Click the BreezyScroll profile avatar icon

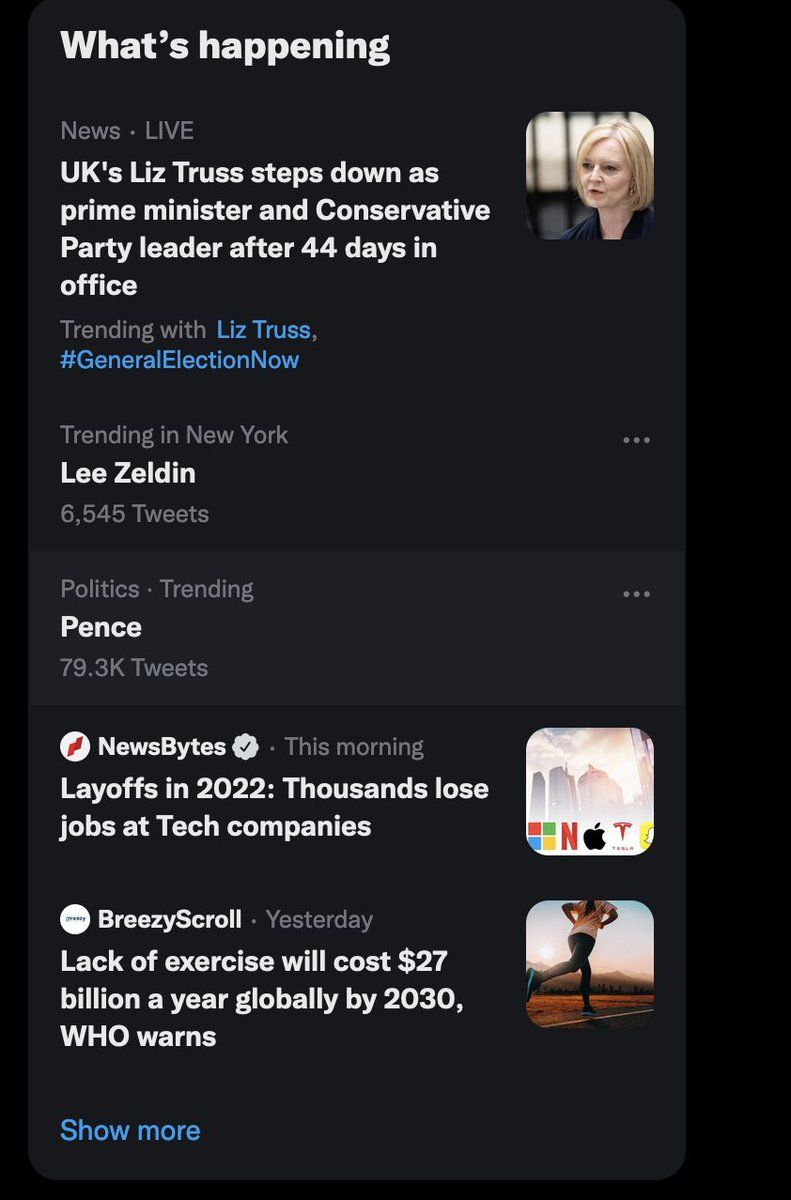pos(72,919)
